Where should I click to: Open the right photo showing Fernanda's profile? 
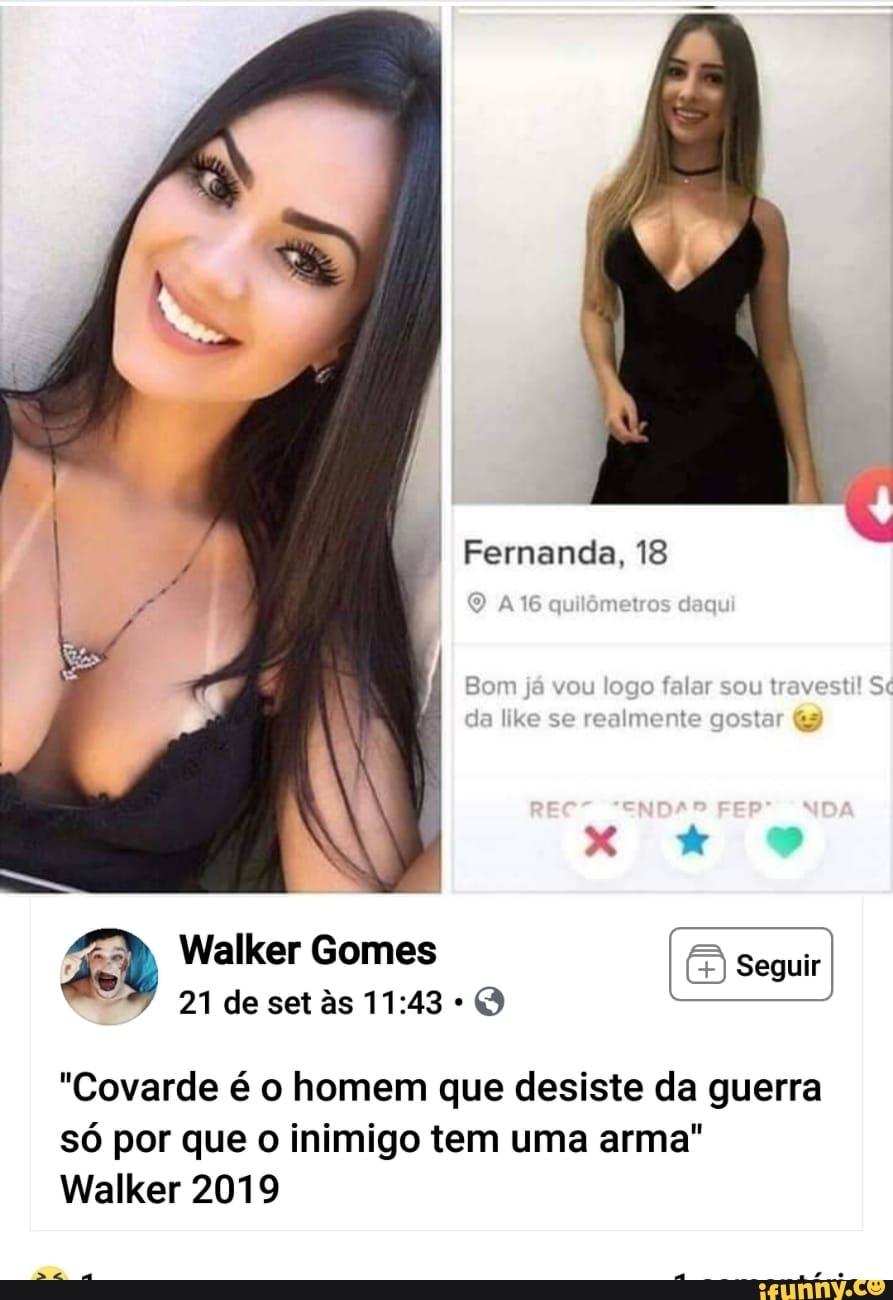click(x=670, y=450)
